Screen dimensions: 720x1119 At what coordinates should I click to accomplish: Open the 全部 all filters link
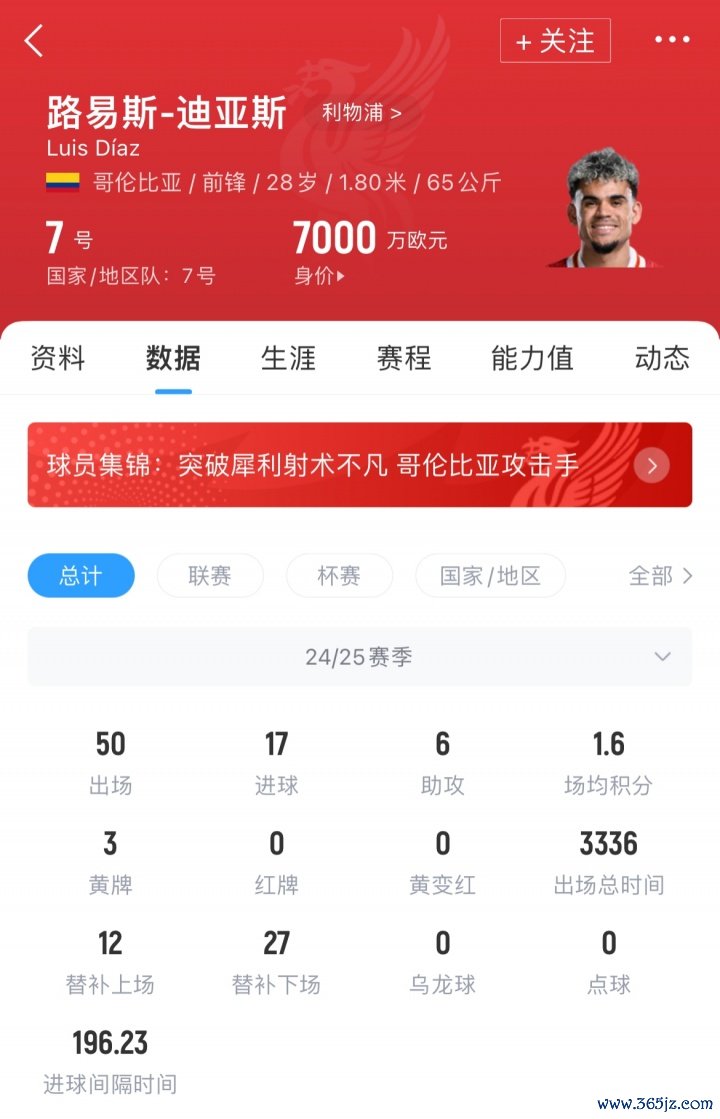point(660,576)
